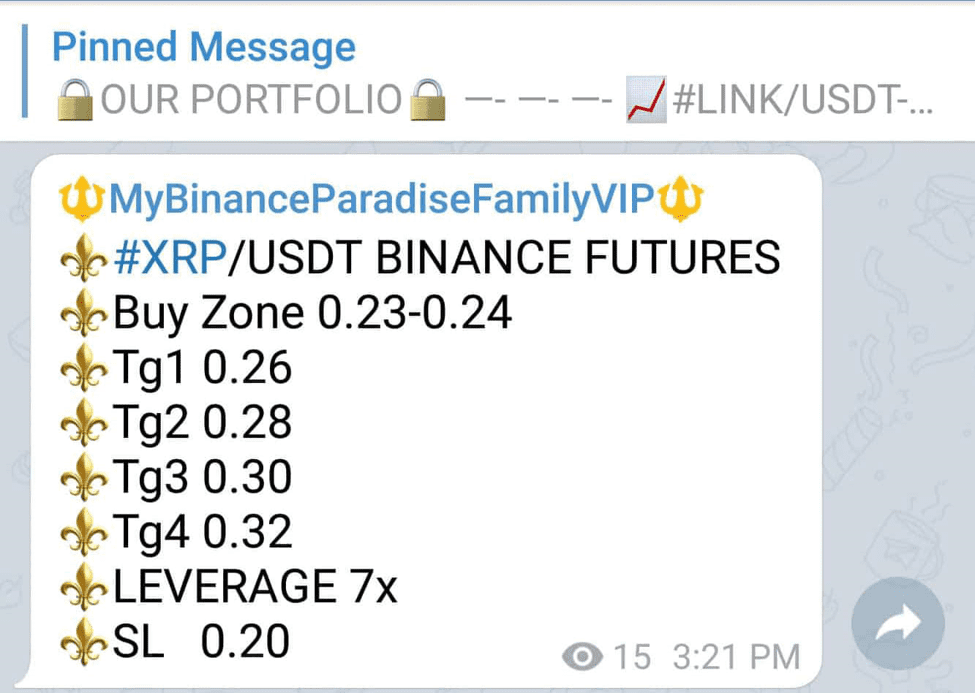Open the #XRP hashtag link
975x693 pixels.
pyautogui.click(x=170, y=258)
